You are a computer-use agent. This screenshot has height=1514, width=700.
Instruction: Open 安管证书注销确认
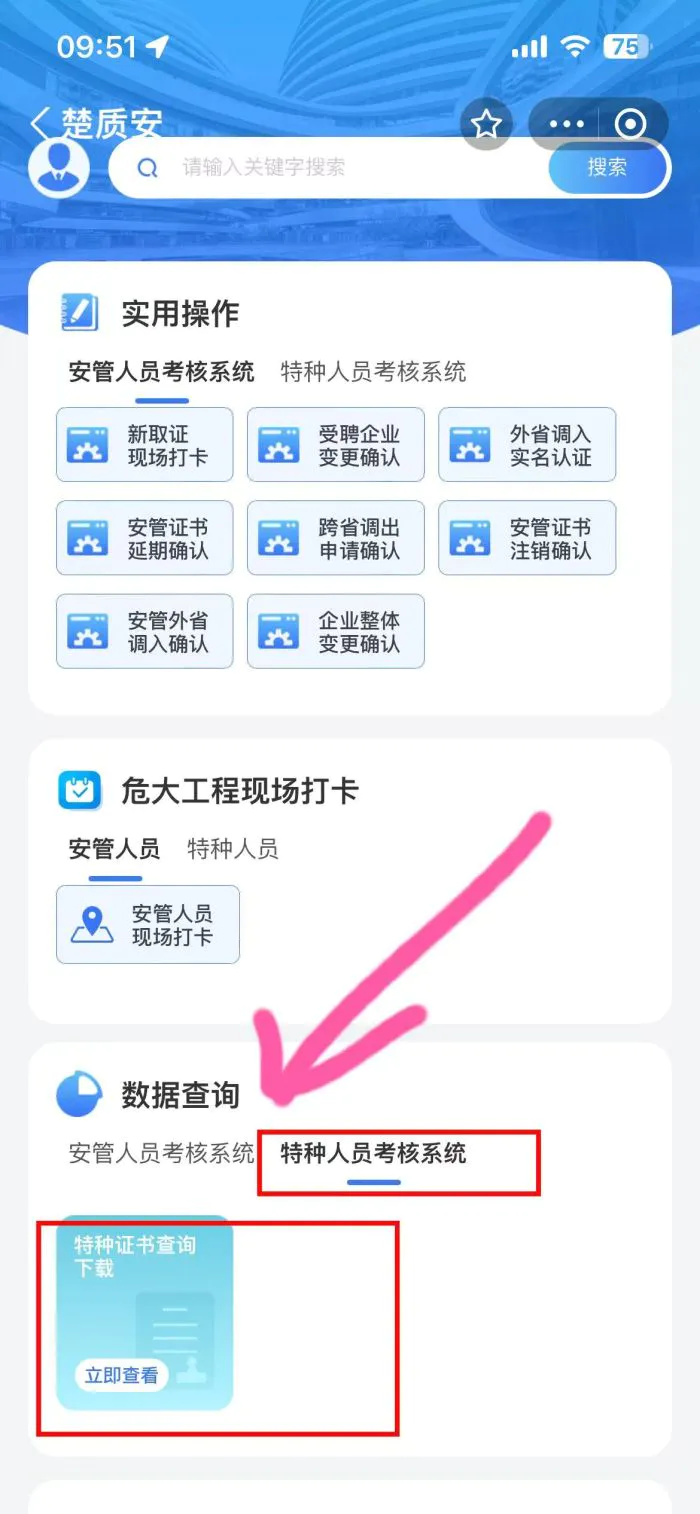pyautogui.click(x=527, y=538)
